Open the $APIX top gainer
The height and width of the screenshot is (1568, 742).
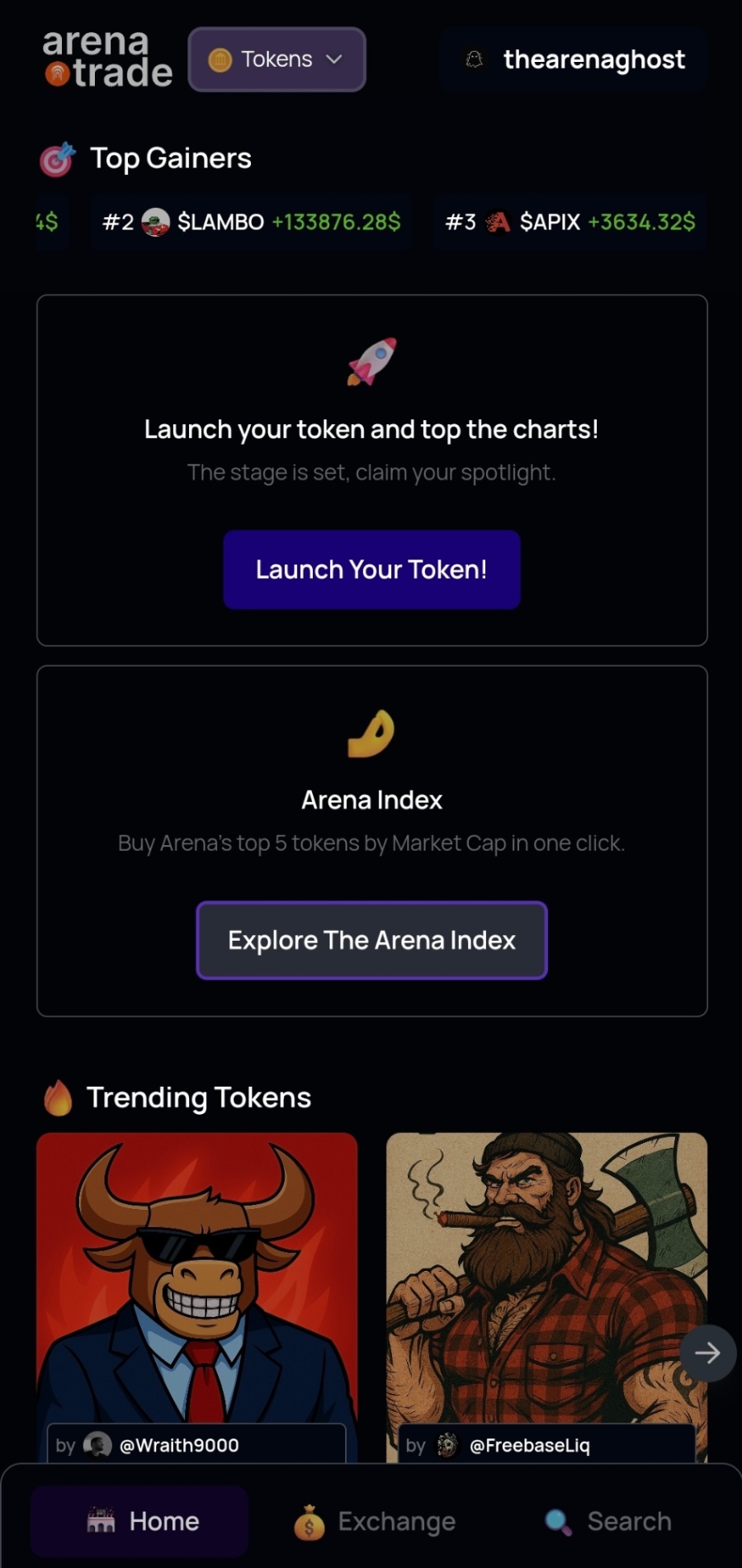(569, 222)
